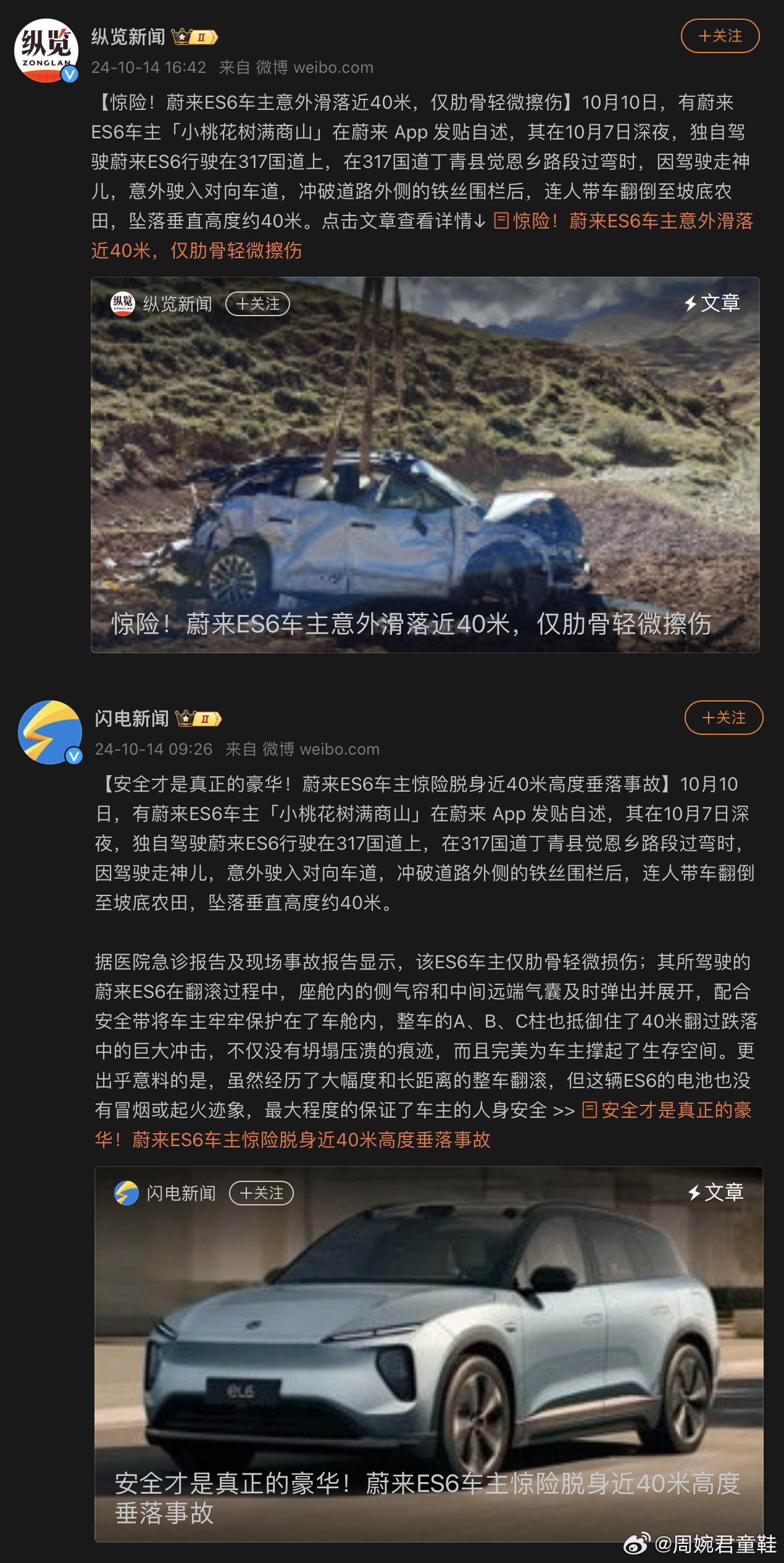Open the article card showing the crashed ES6

coord(425,465)
